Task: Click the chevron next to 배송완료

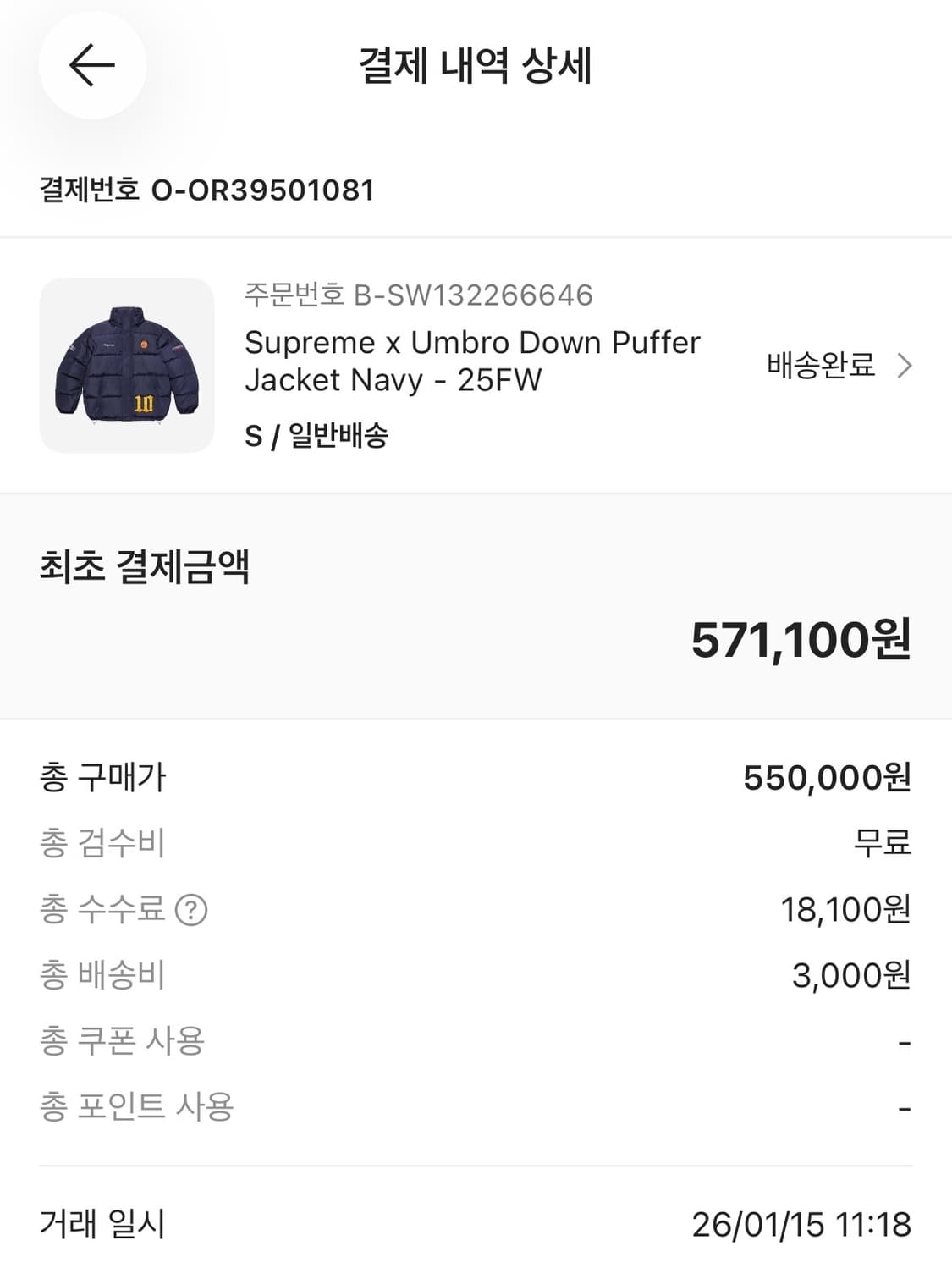Action: pyautogui.click(x=907, y=365)
